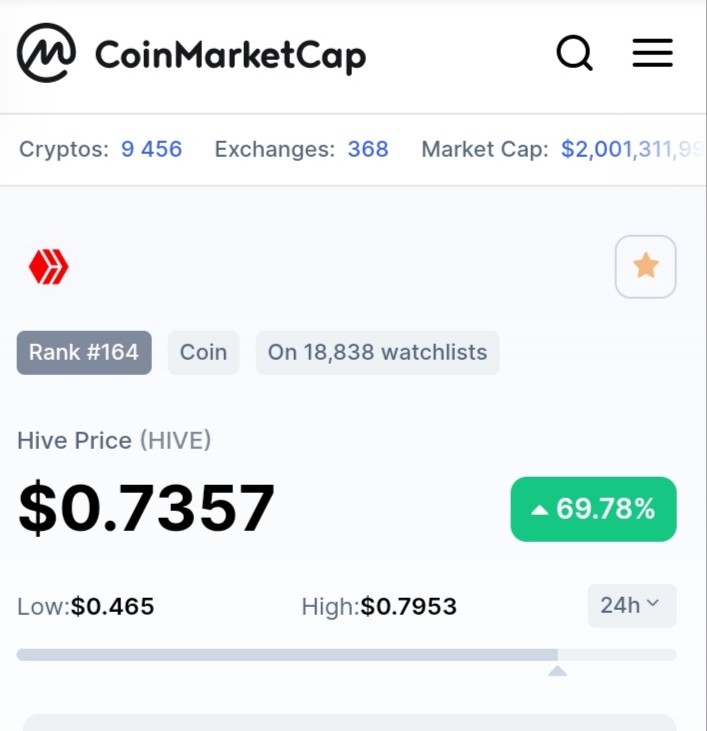
Task: Open the Cryptos count 9 456 link
Action: (x=151, y=149)
